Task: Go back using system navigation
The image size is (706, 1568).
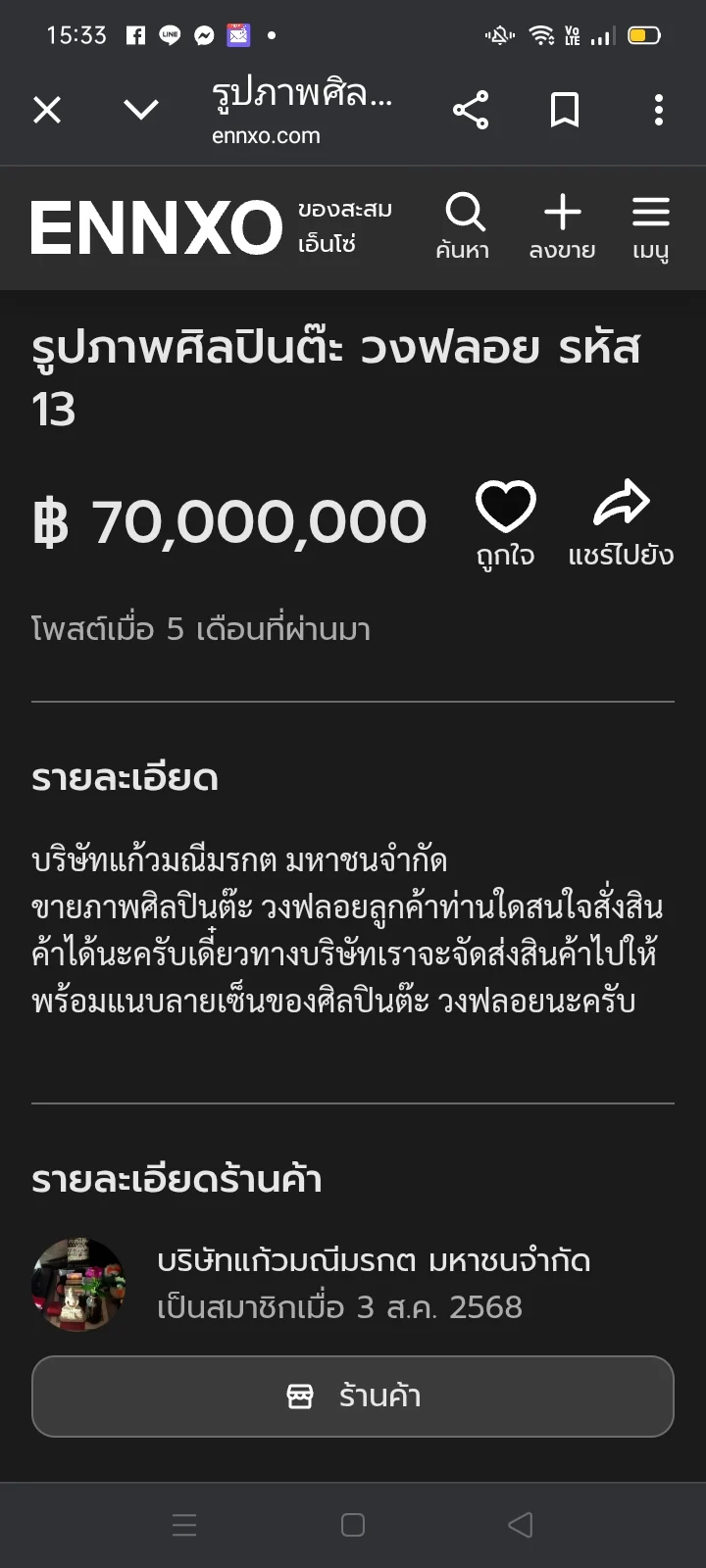Action: (x=521, y=1524)
